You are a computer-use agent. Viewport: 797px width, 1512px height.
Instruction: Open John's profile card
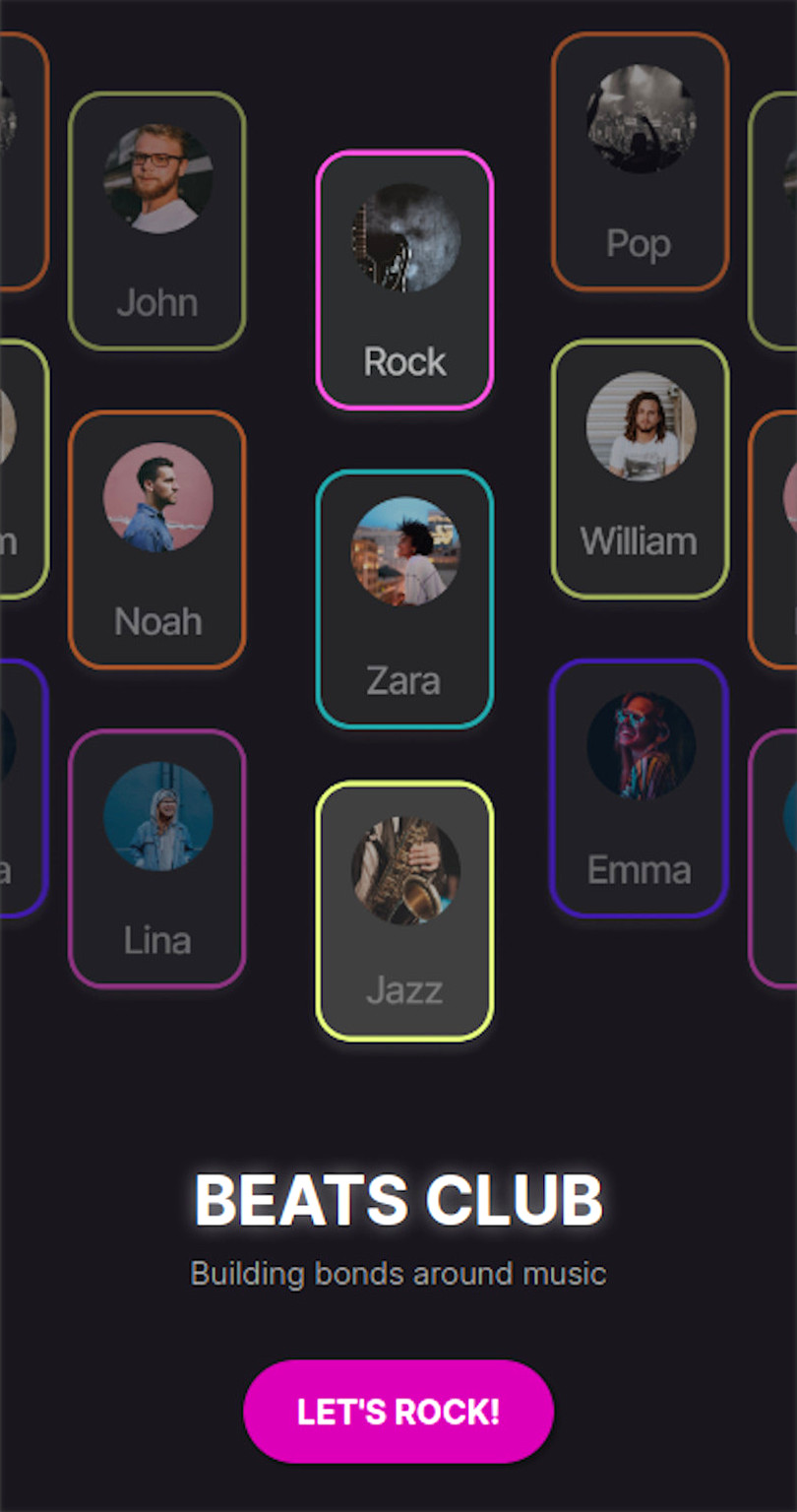tap(156, 221)
